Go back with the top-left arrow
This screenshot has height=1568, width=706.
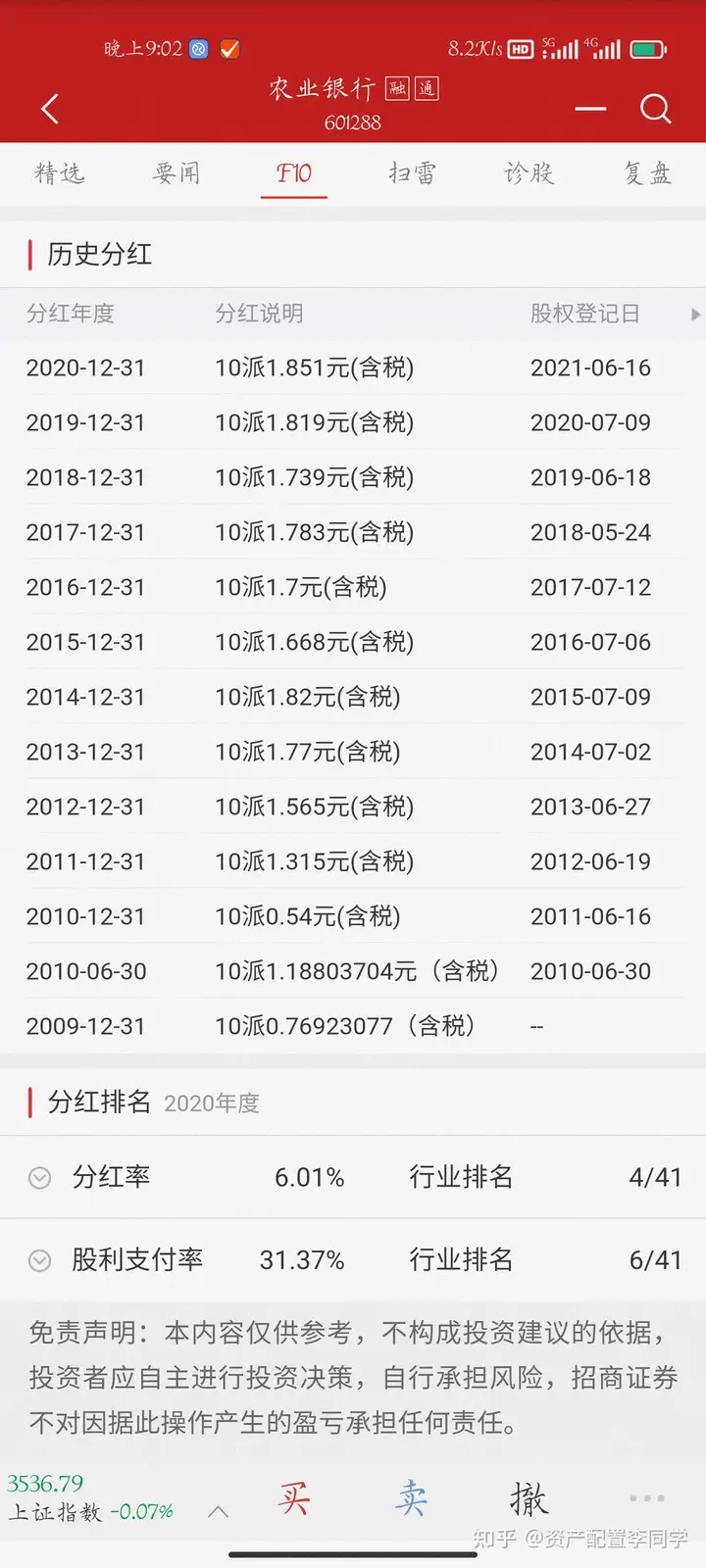[51, 109]
